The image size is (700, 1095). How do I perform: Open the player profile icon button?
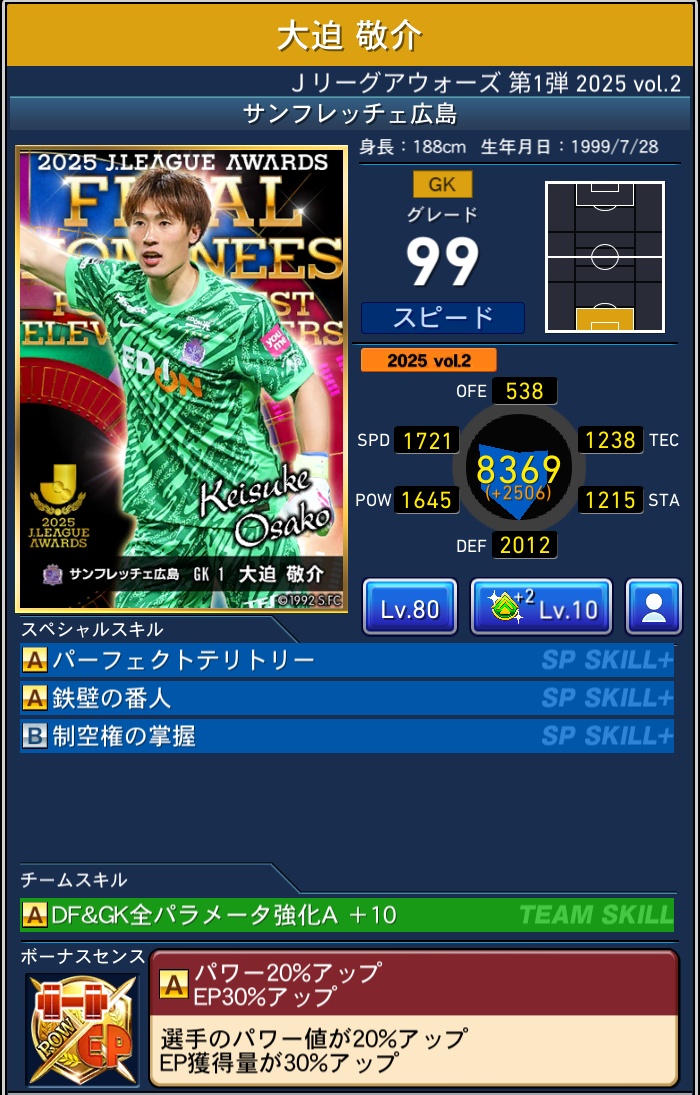coord(654,608)
